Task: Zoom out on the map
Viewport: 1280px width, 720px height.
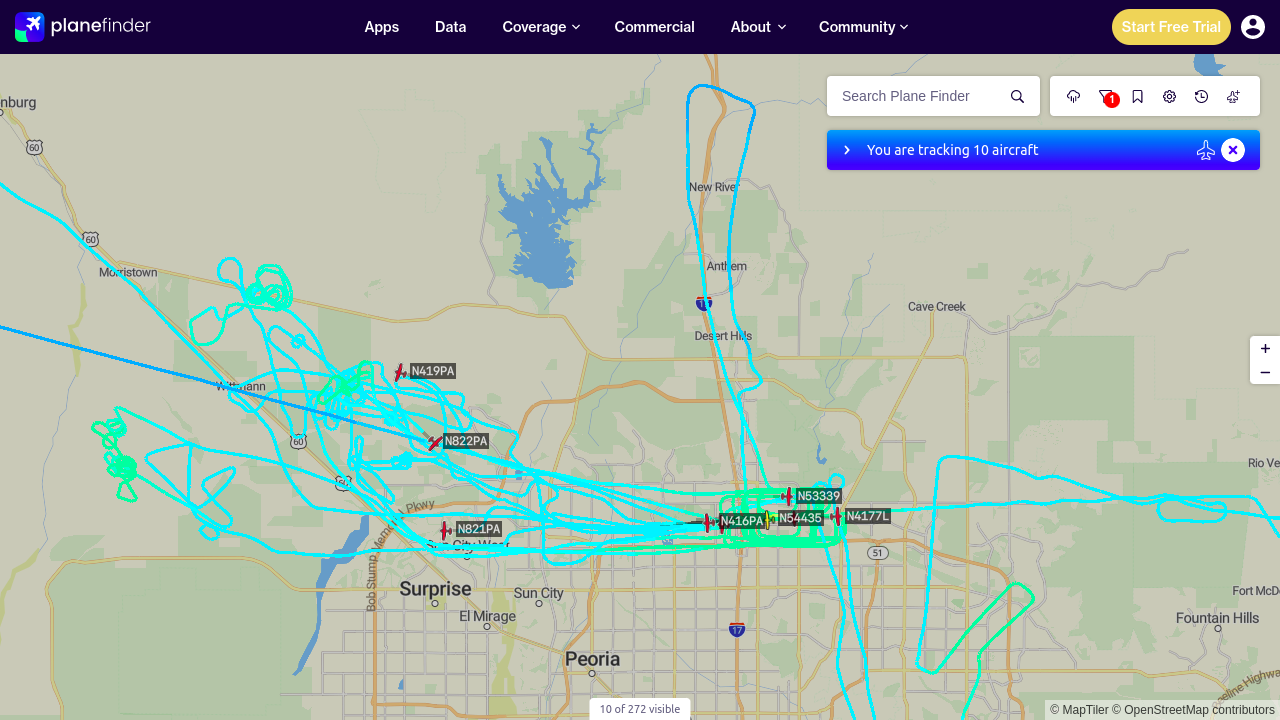Action: pyautogui.click(x=1265, y=372)
